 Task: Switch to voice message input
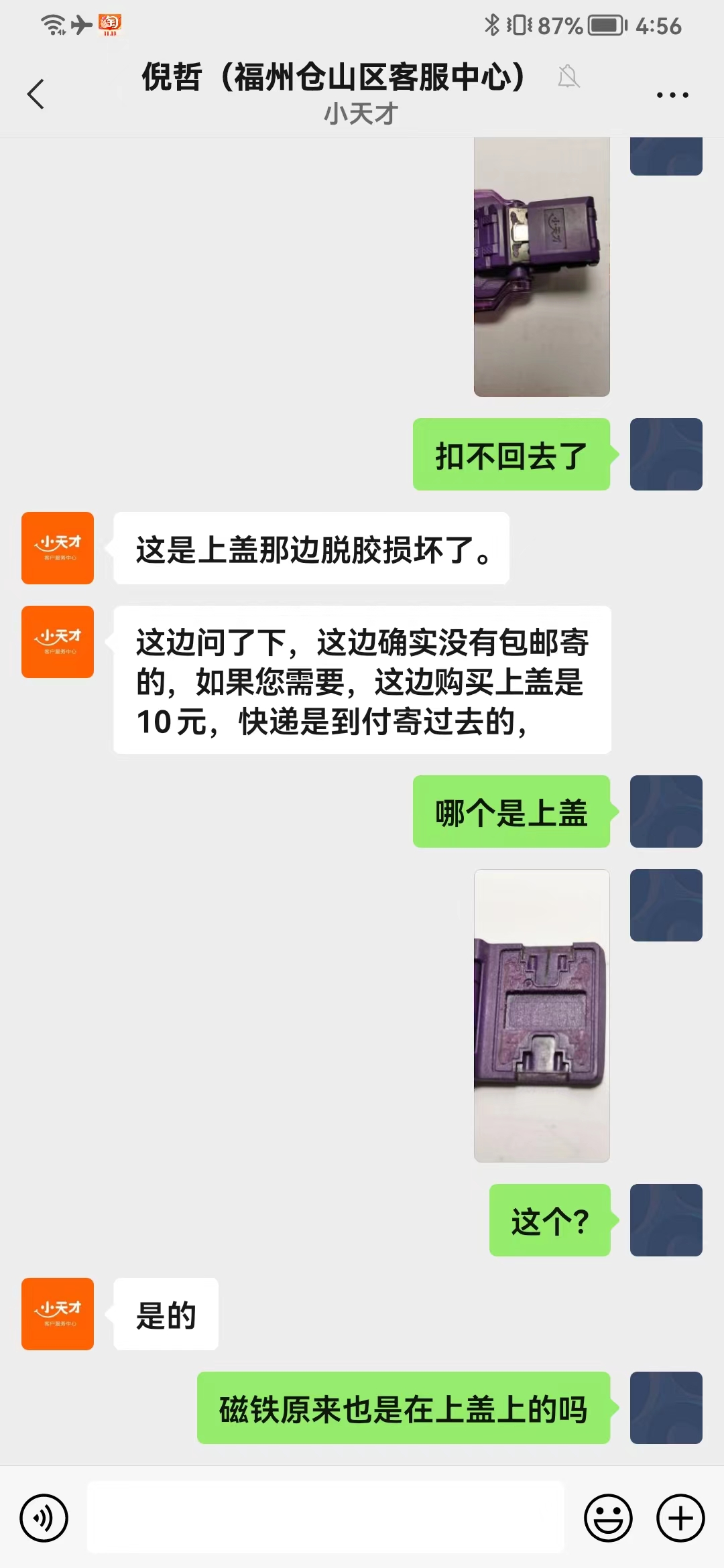pyautogui.click(x=44, y=1518)
